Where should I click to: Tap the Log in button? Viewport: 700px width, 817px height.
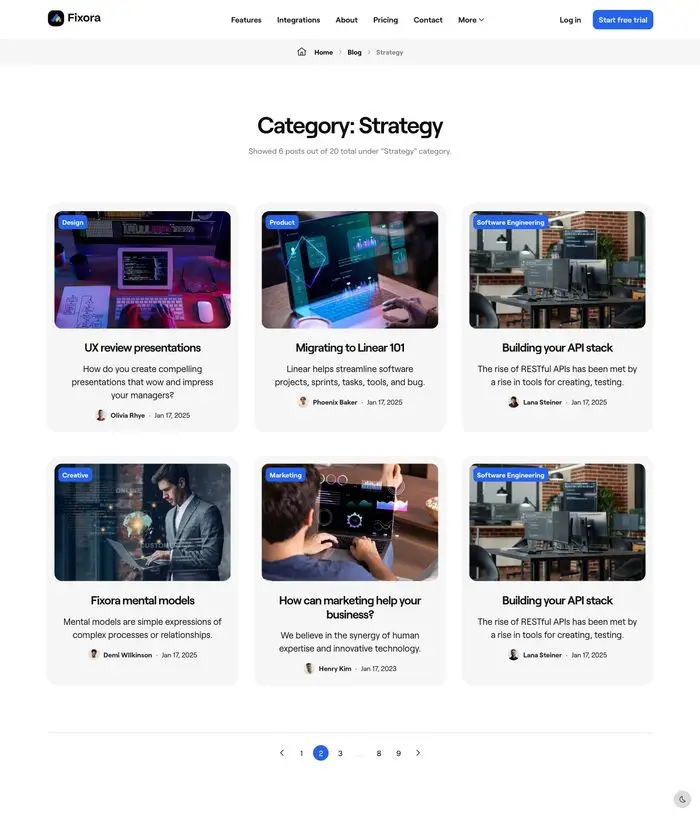click(x=570, y=20)
